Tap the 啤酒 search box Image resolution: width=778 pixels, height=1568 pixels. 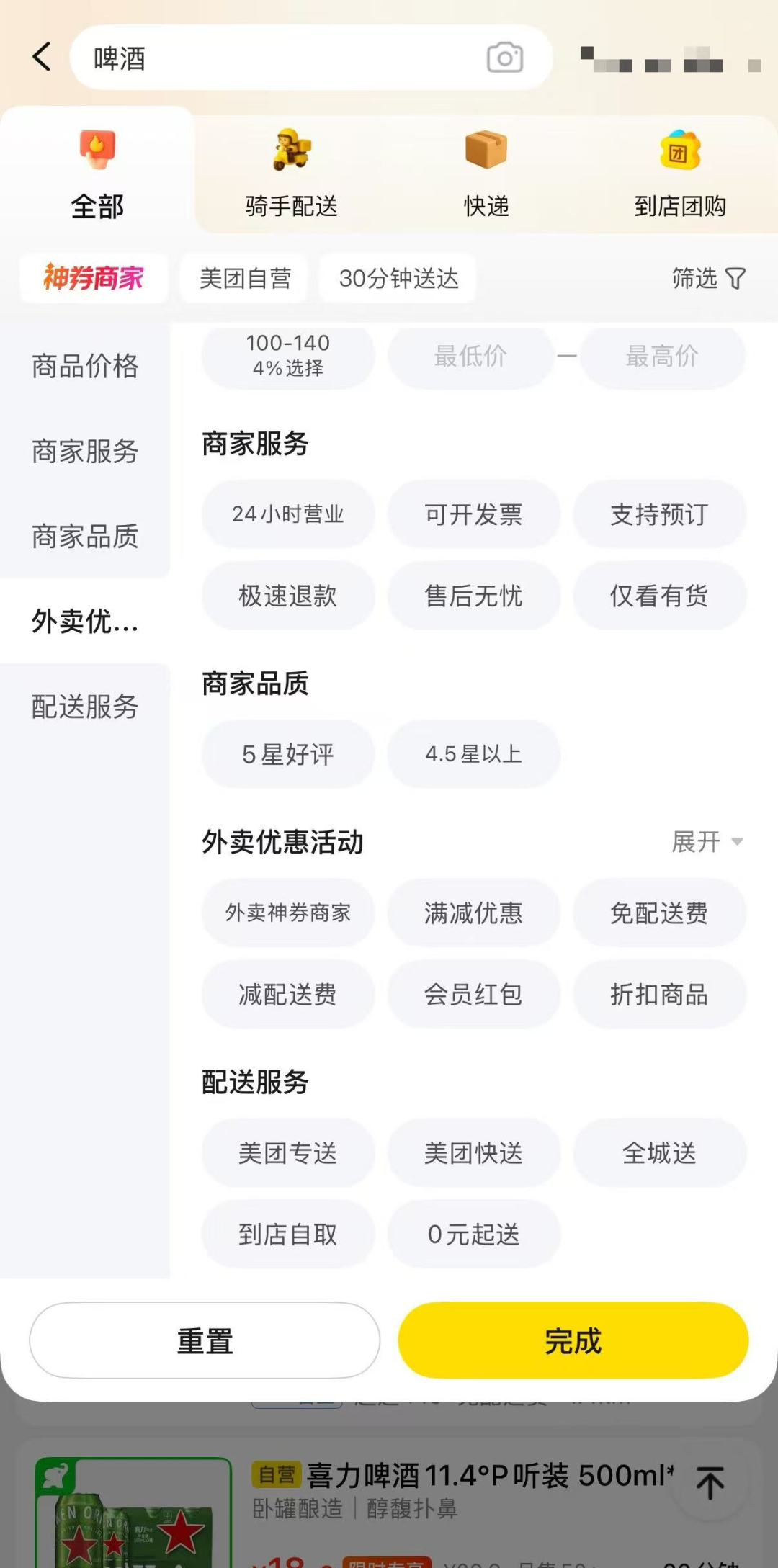[274, 58]
